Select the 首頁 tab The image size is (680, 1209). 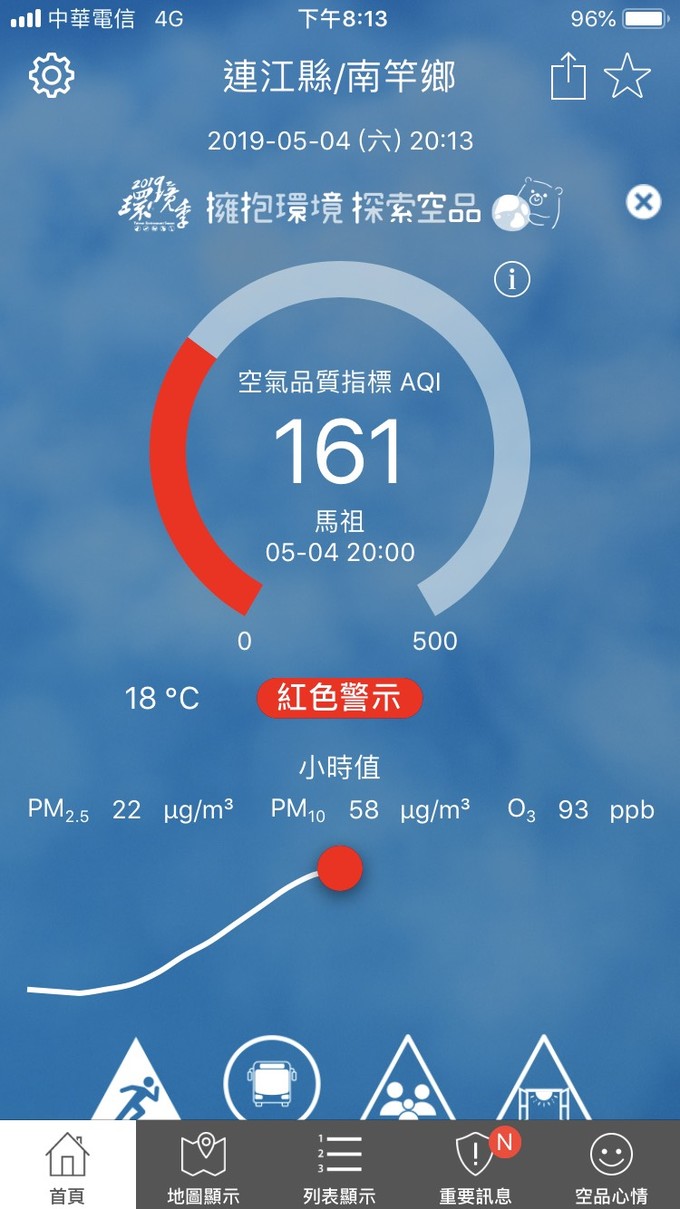point(68,1165)
